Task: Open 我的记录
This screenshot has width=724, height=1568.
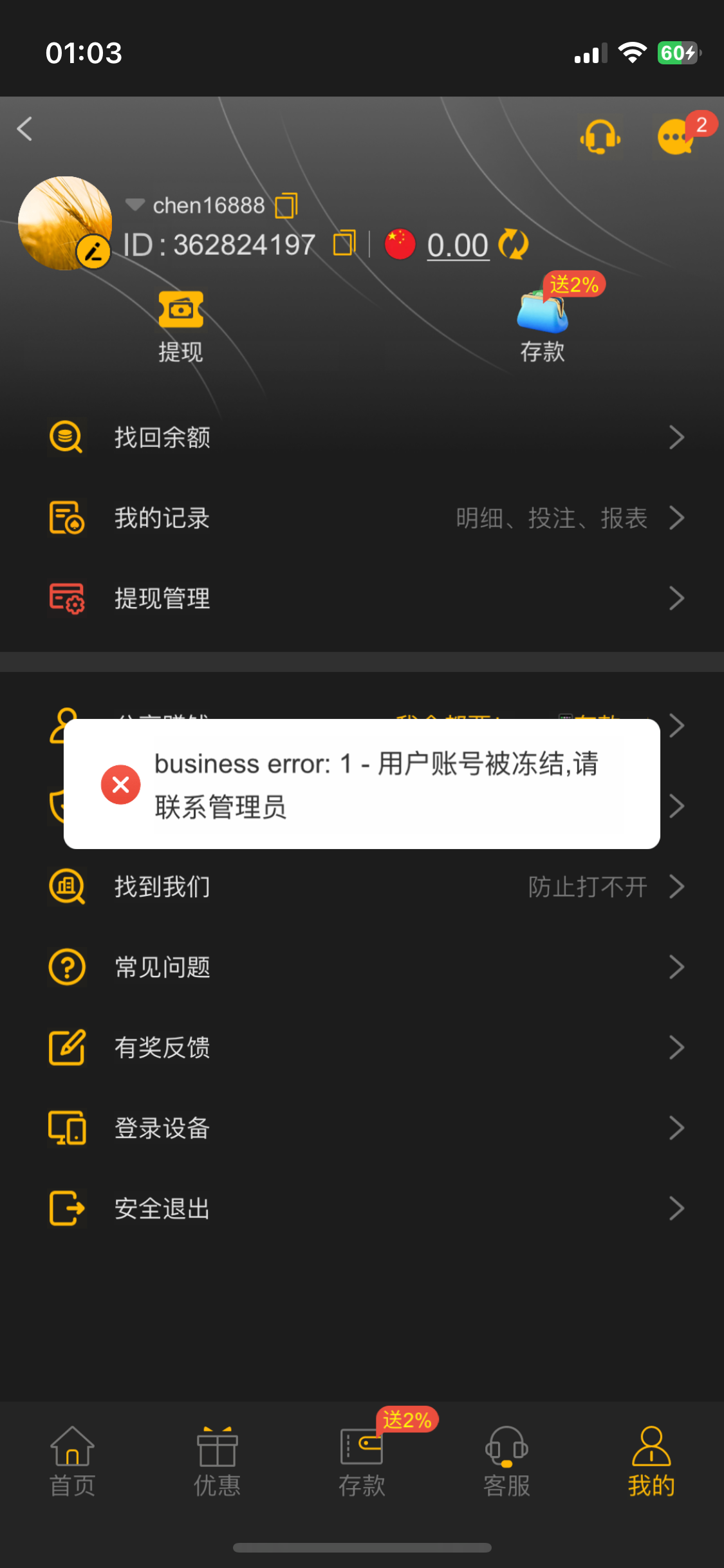Action: (362, 518)
